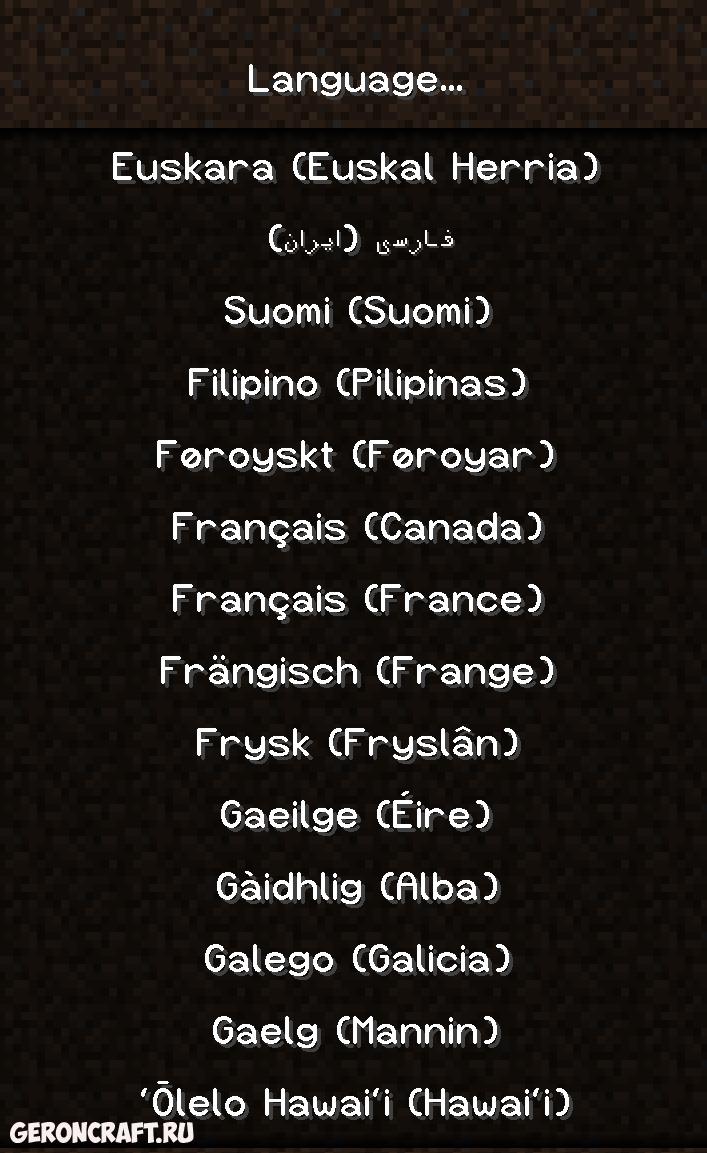Image resolution: width=707 pixels, height=1153 pixels.
Task: Pick Filipino (Pilipinas)
Action: coord(358,383)
